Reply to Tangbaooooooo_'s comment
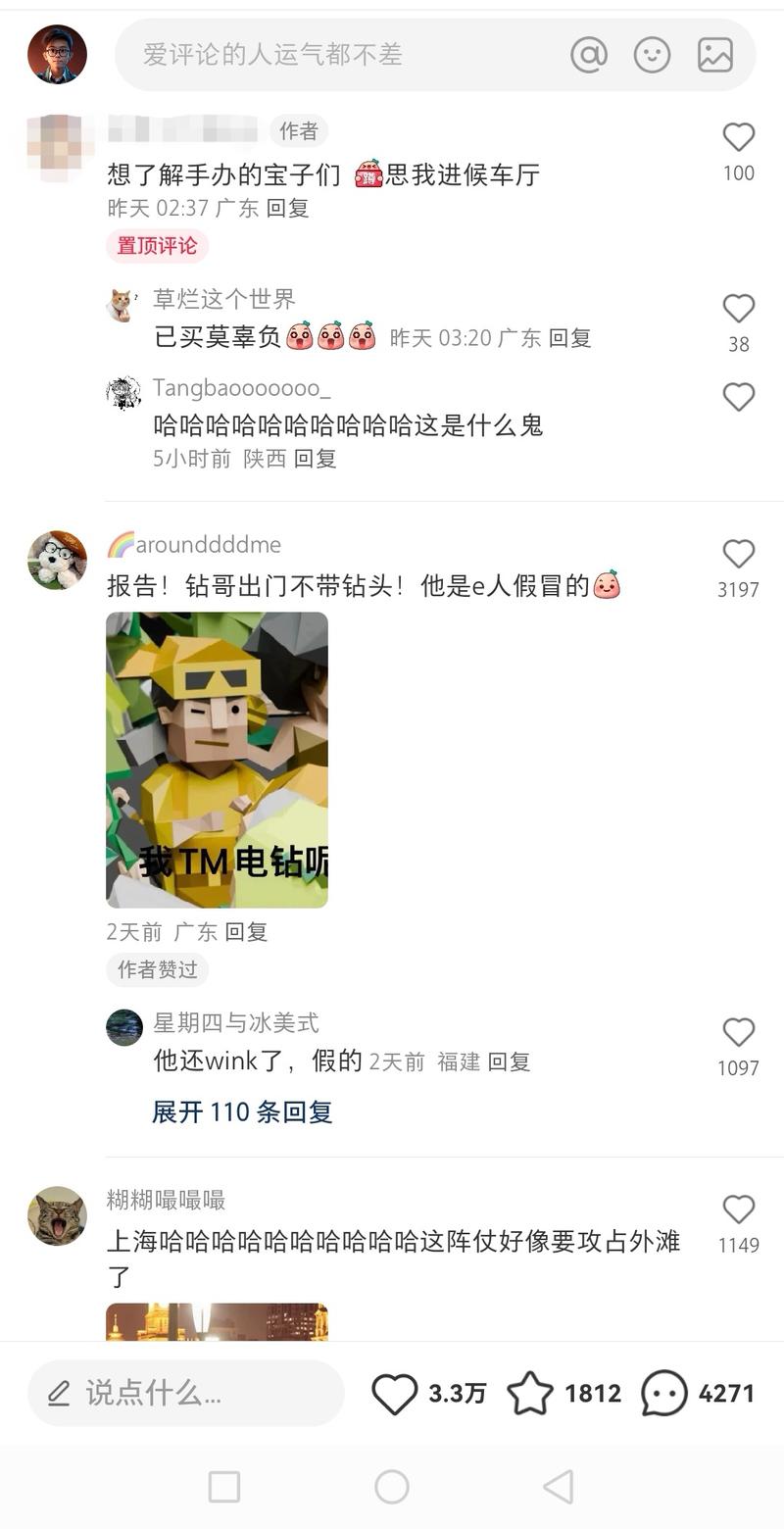 316,459
